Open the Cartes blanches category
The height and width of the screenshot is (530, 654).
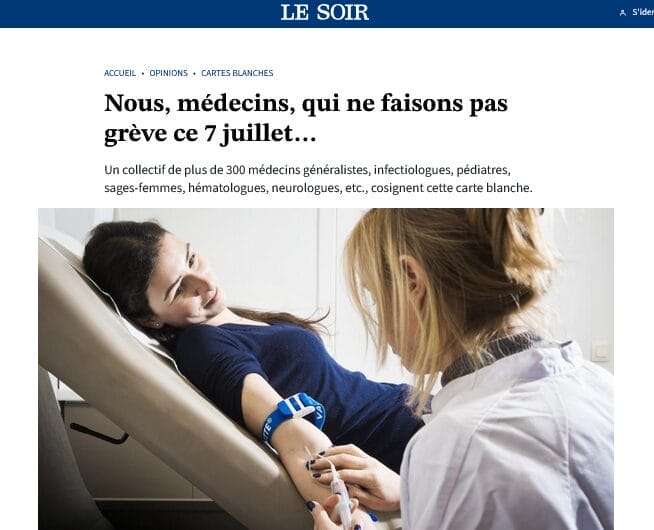click(237, 73)
